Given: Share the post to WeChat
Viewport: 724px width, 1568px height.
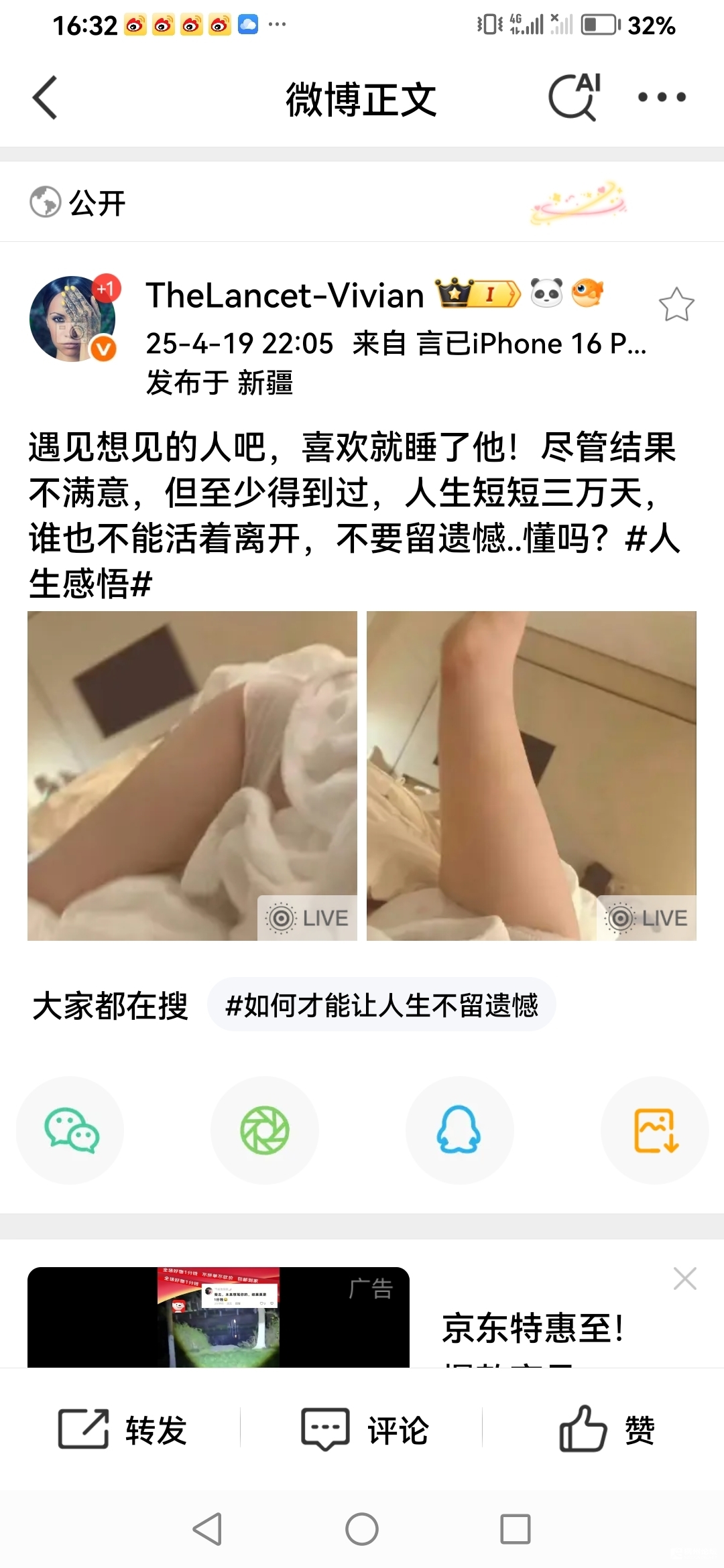Looking at the screenshot, I should pos(70,1130).
